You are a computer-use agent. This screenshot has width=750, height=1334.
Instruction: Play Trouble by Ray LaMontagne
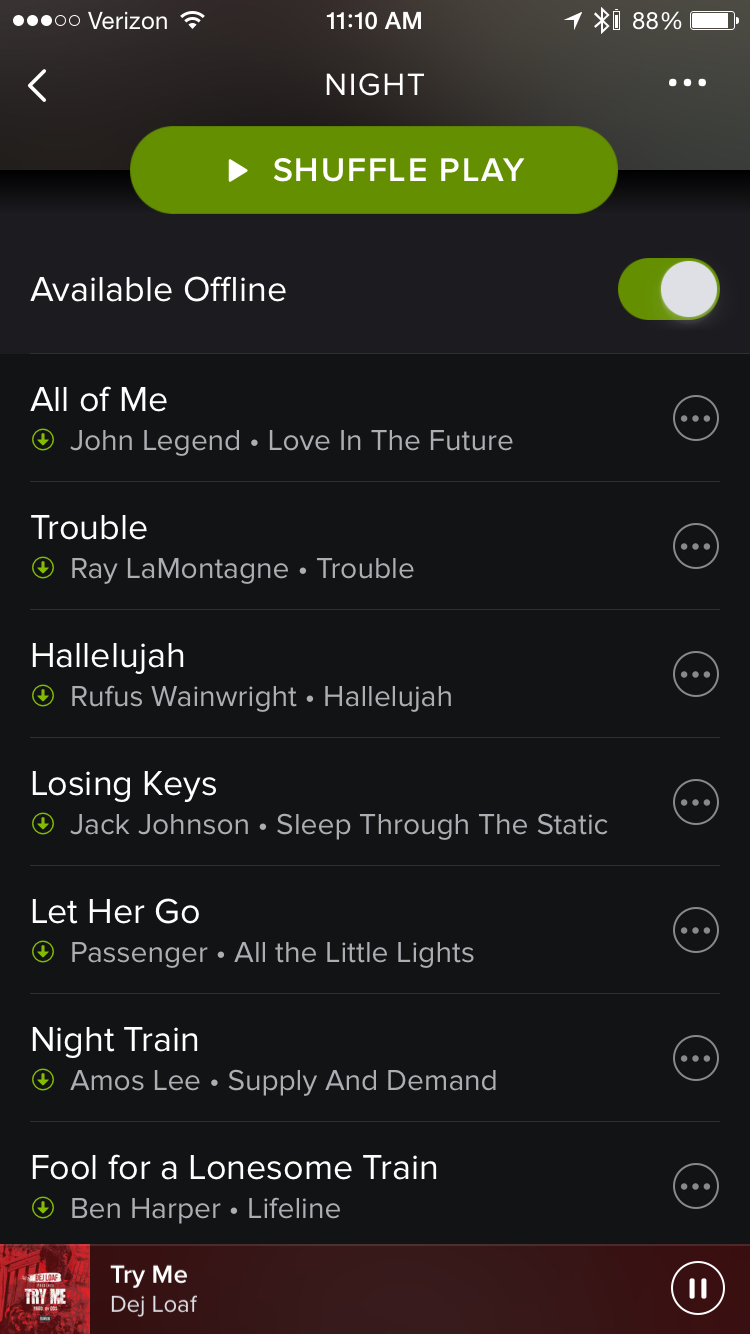tap(340, 546)
